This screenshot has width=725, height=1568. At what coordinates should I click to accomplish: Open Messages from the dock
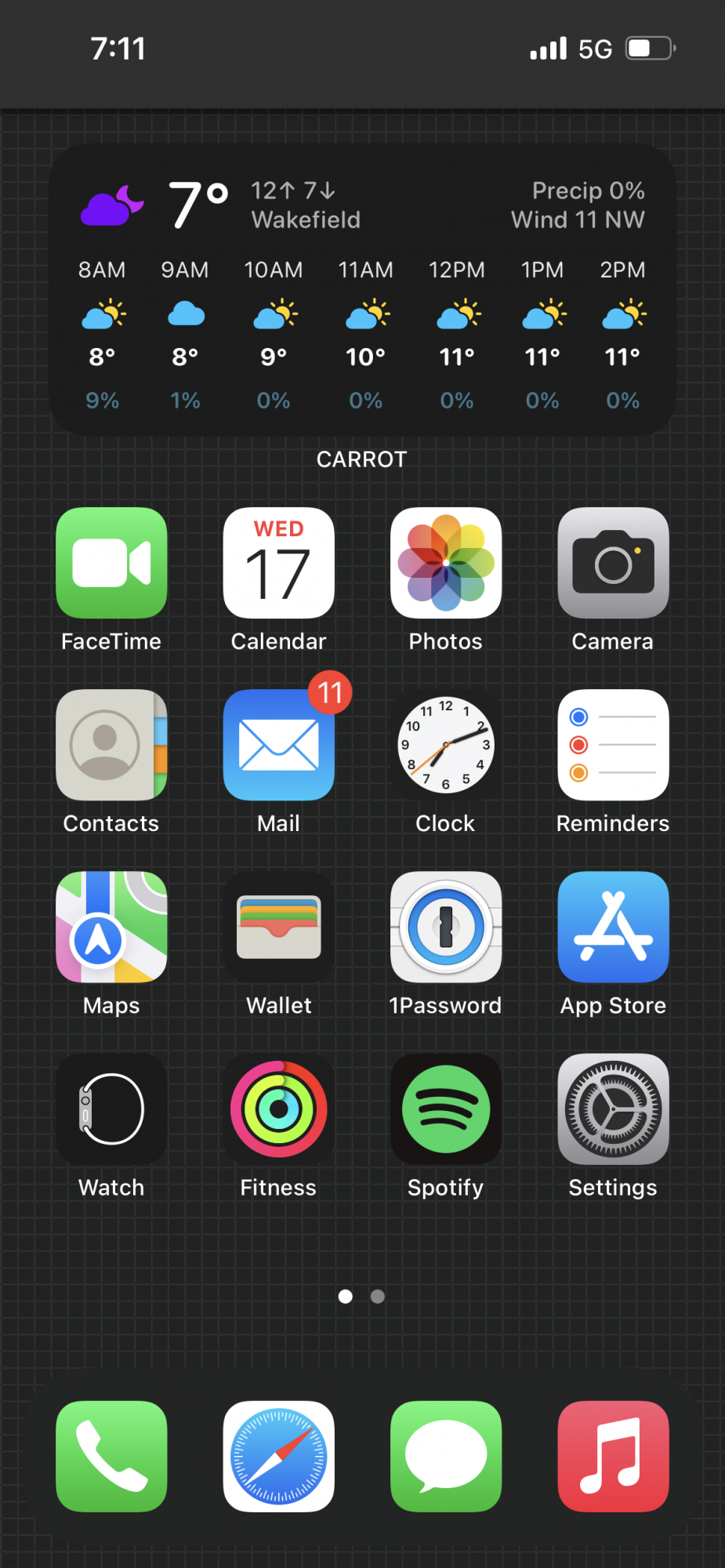(445, 1456)
